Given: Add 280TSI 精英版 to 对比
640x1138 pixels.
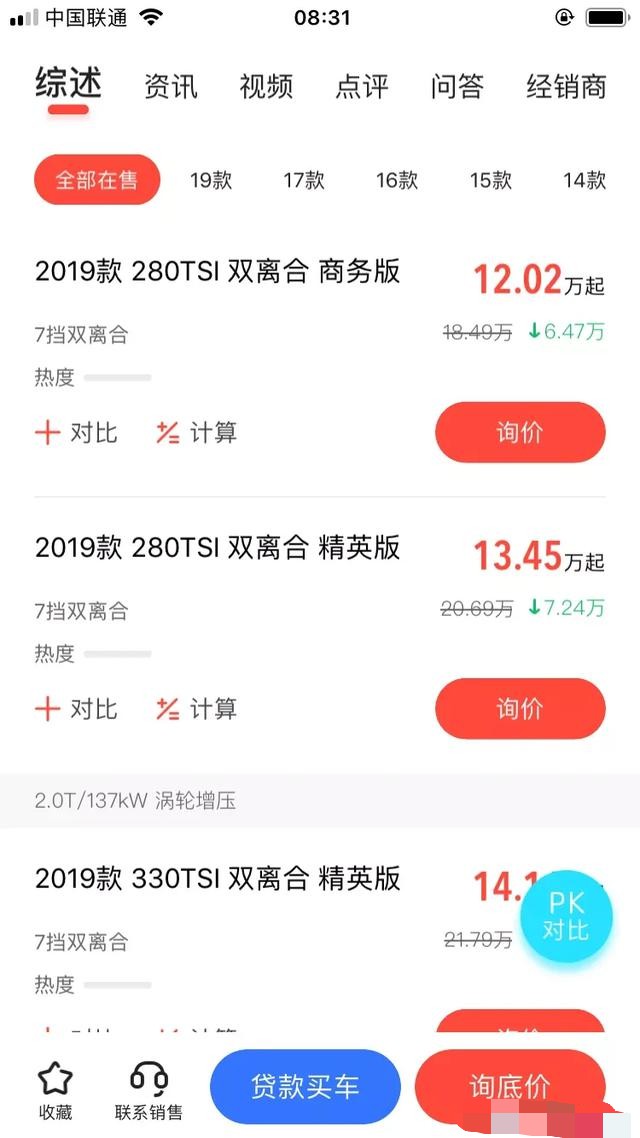Looking at the screenshot, I should coord(76,709).
